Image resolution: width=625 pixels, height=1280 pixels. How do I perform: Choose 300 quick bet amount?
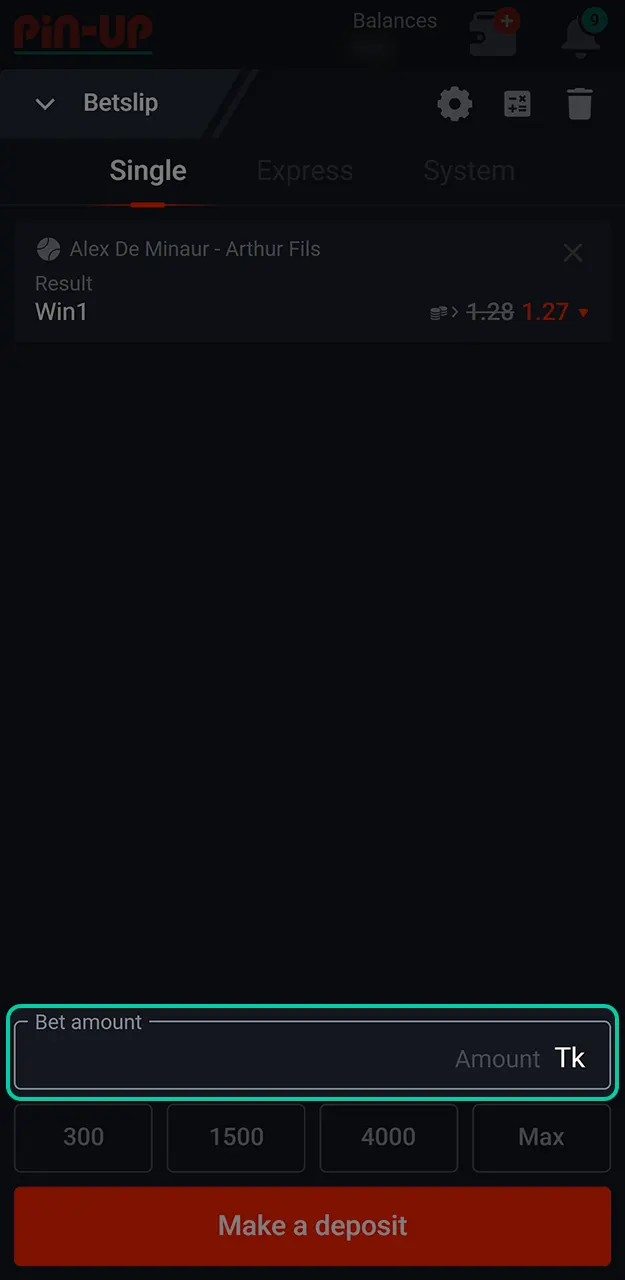[x=83, y=1137]
